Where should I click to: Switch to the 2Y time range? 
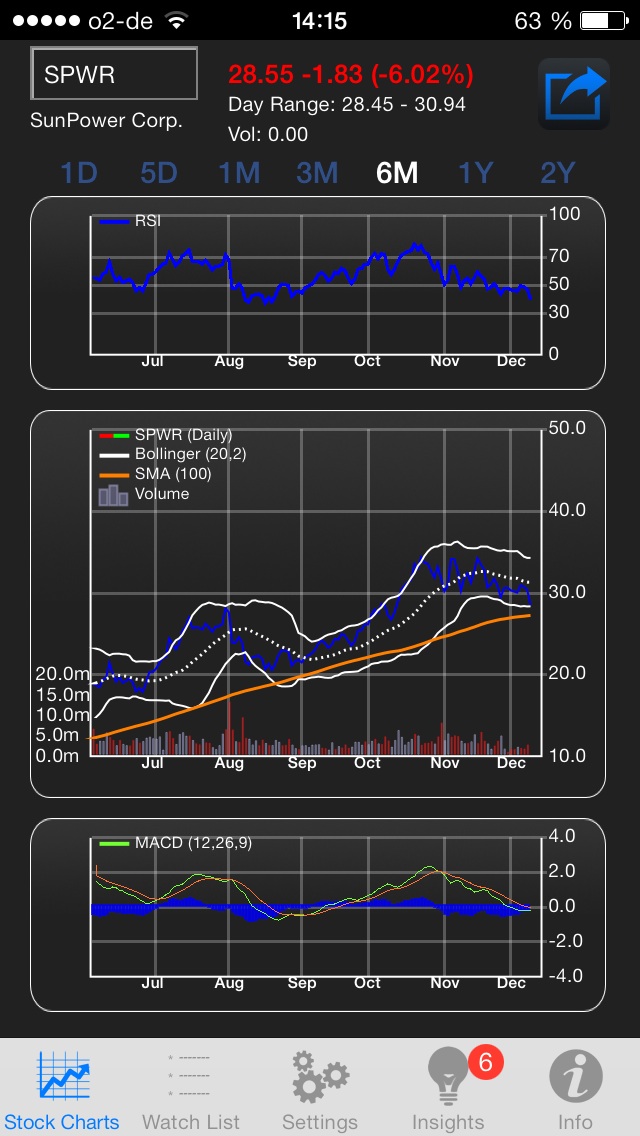558,173
